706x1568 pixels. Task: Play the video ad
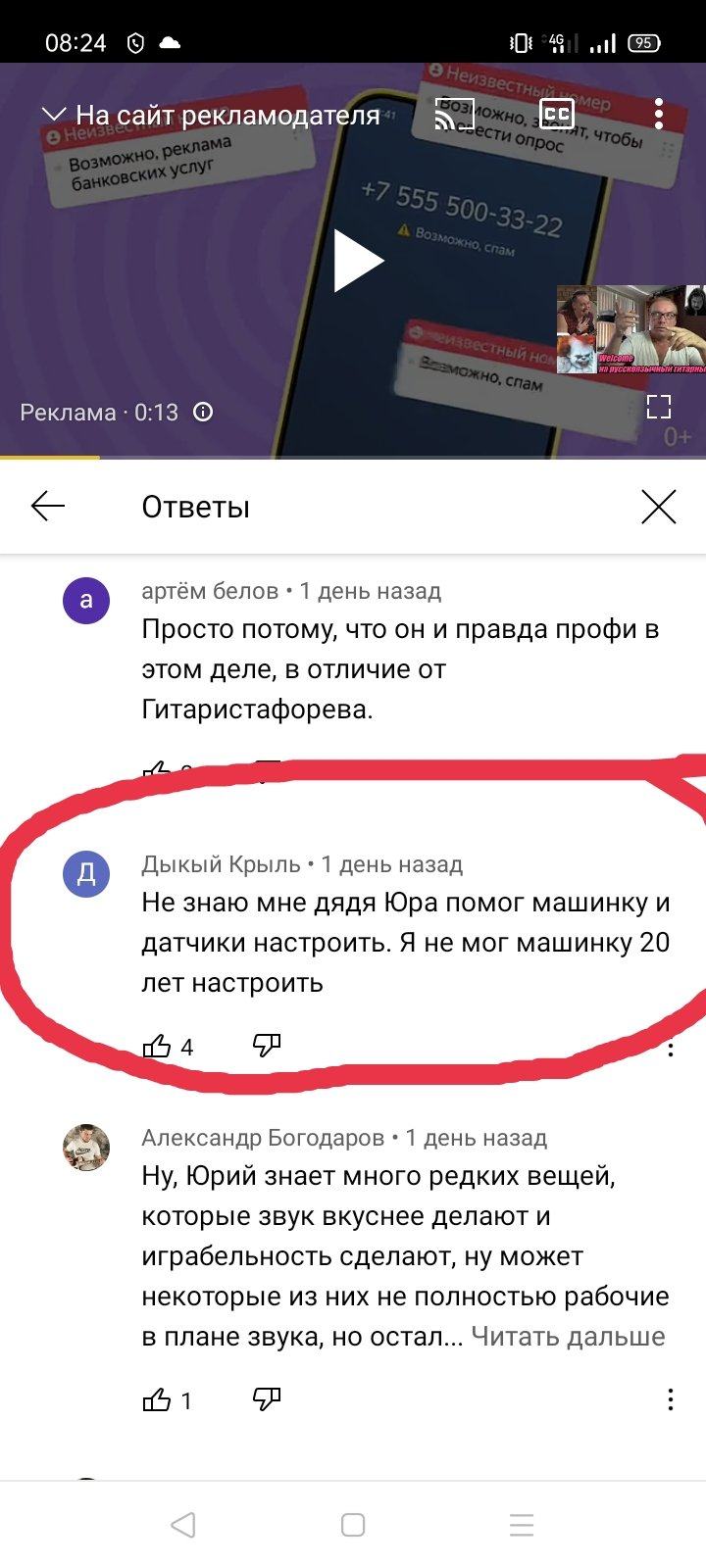358,261
